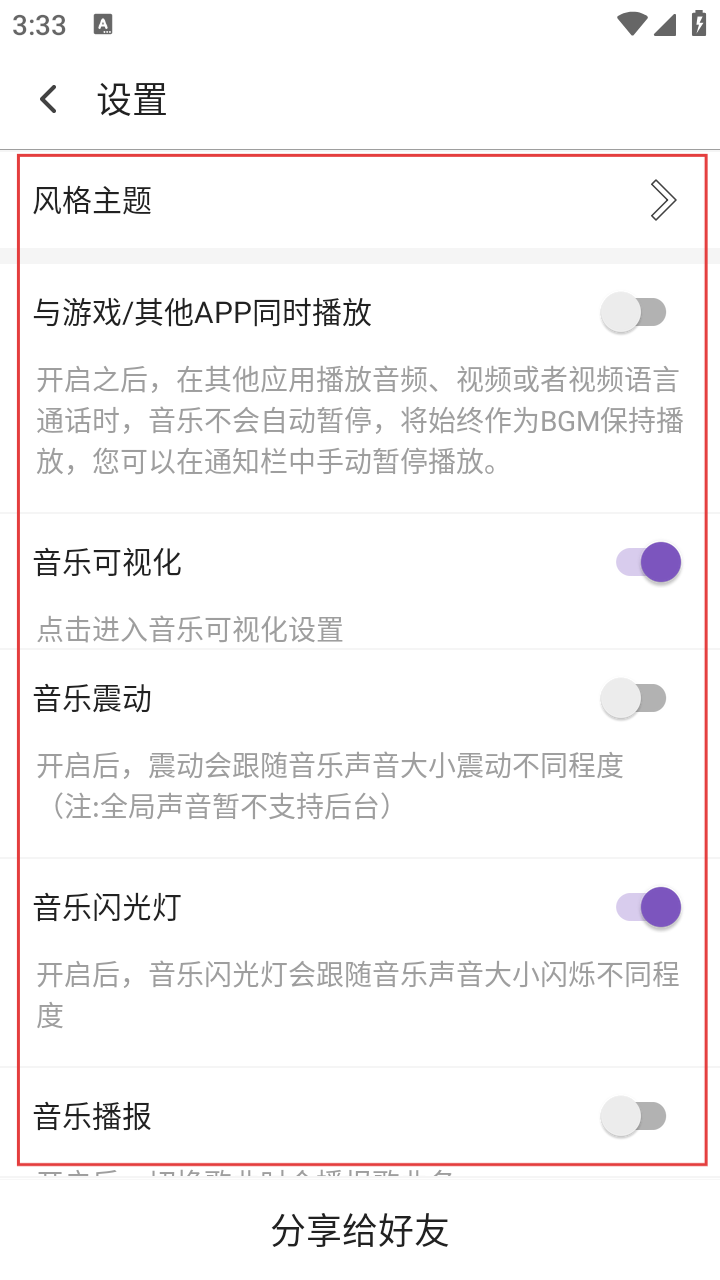
Task: Open 点击进入音乐可视化设置 link
Action: pyautogui.click(x=190, y=629)
